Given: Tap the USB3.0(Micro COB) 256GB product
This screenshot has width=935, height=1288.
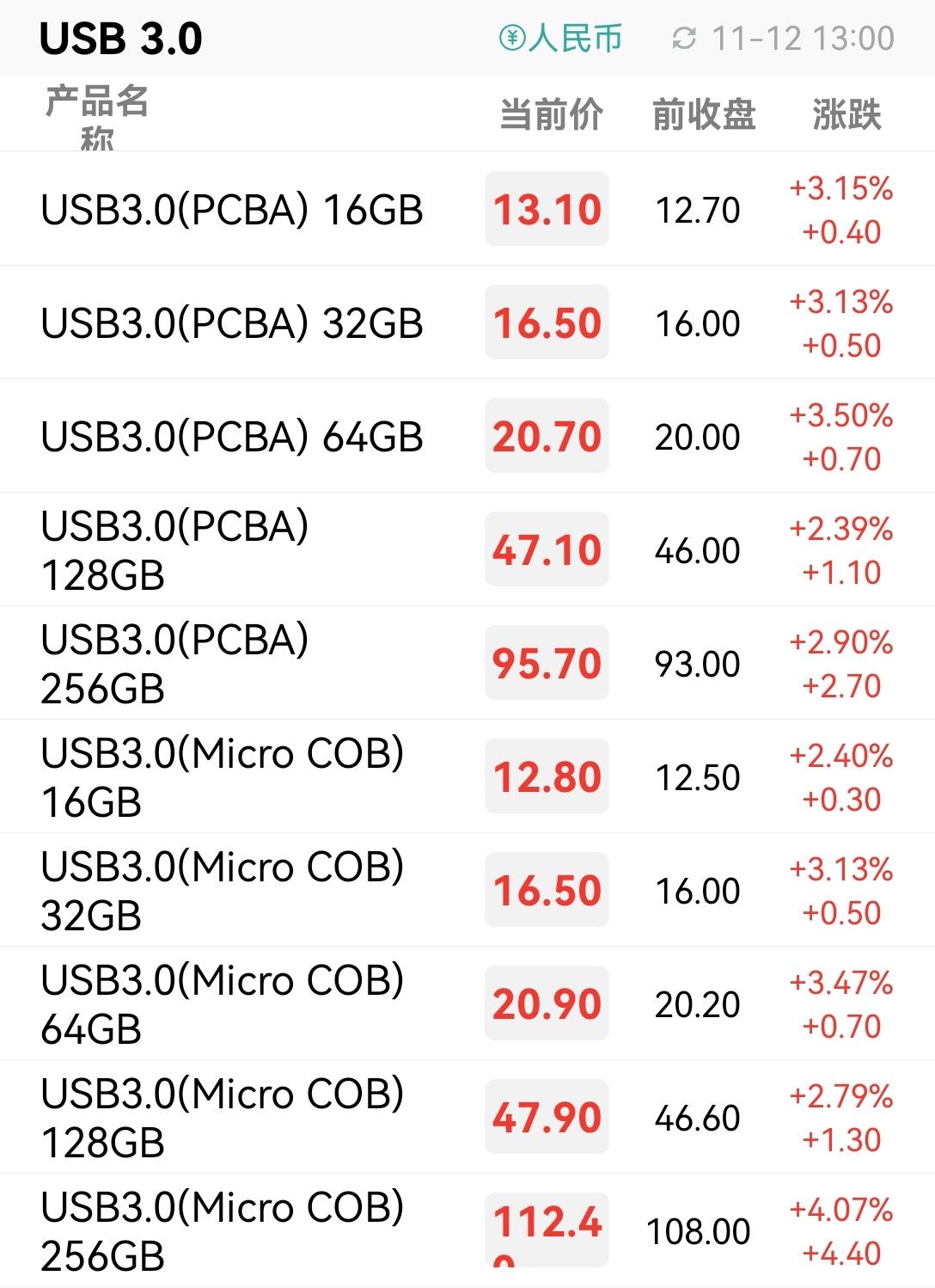Looking at the screenshot, I should pyautogui.click(x=222, y=1231).
